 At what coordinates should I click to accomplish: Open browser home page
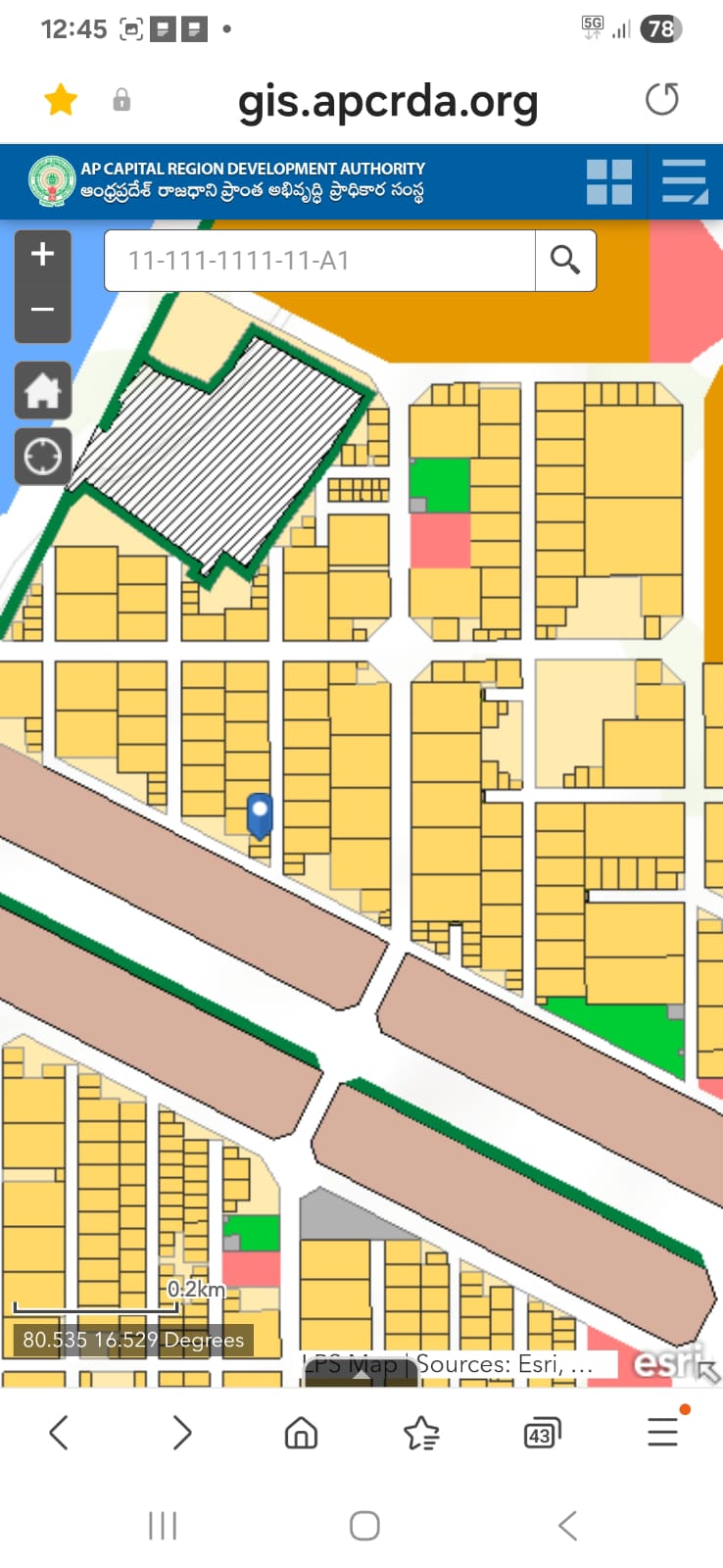pos(301,1433)
